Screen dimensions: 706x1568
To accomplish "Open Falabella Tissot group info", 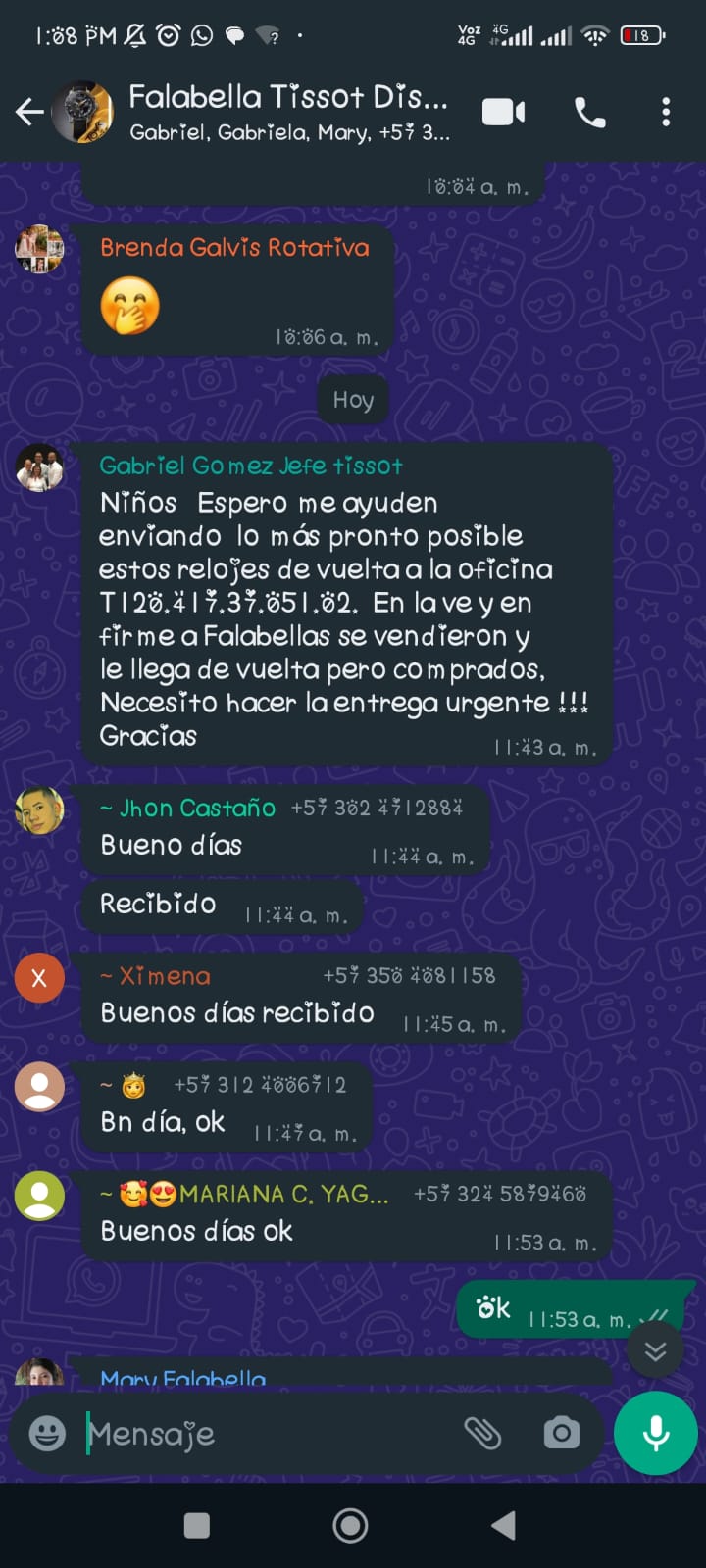I will 289,112.
